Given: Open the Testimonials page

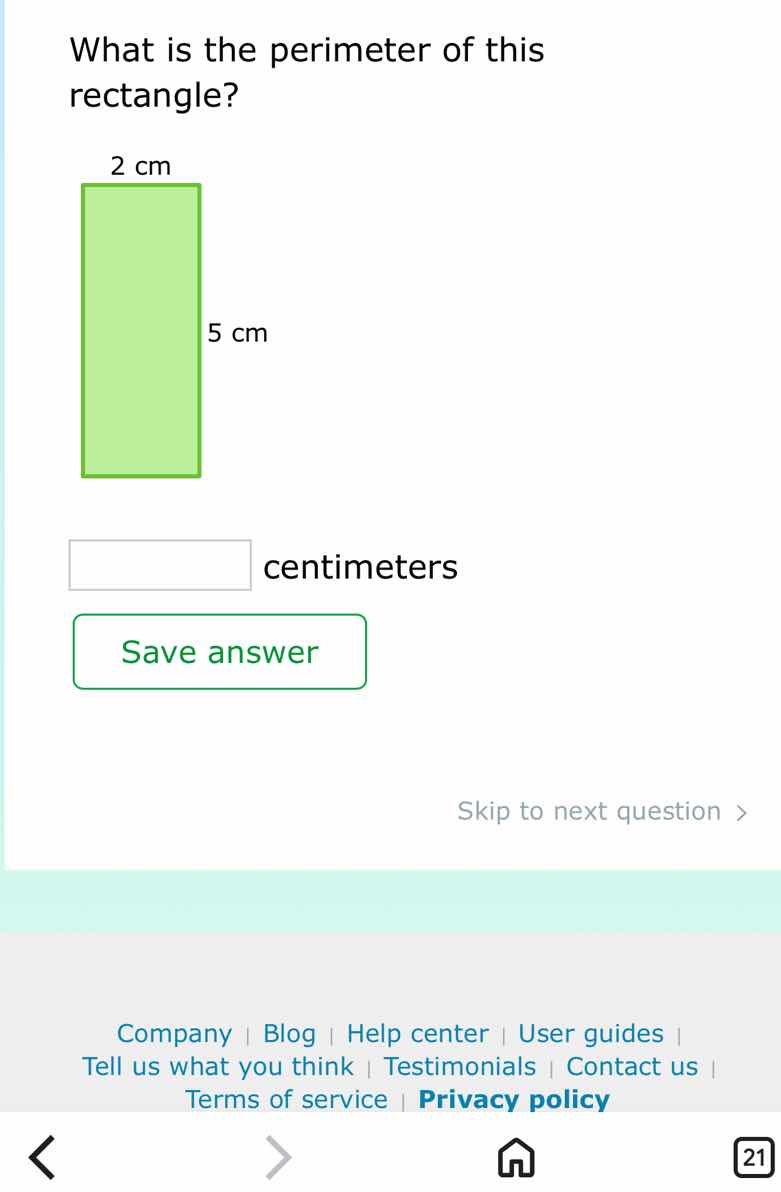Looking at the screenshot, I should tap(459, 1066).
